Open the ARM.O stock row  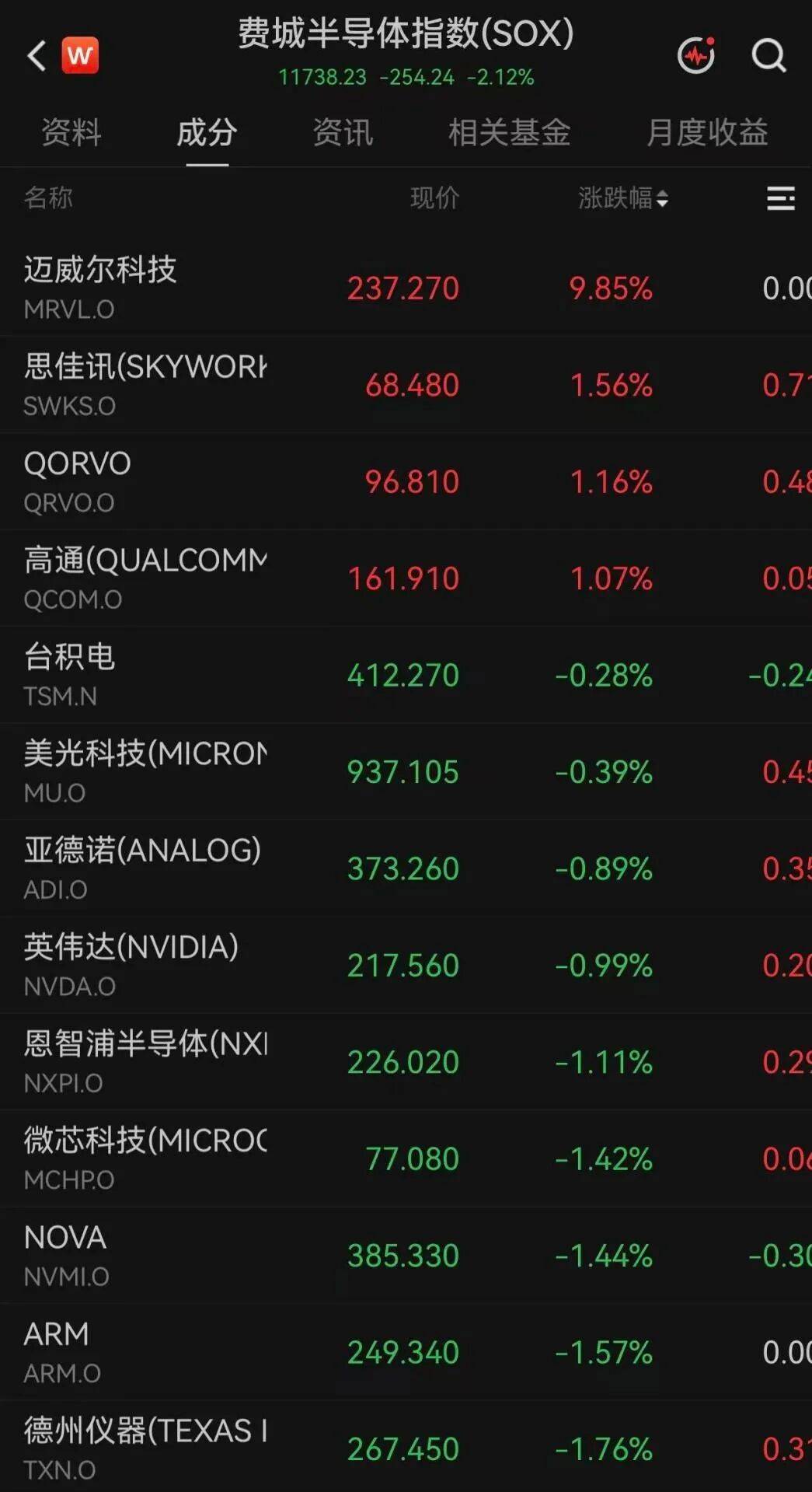point(406,1352)
